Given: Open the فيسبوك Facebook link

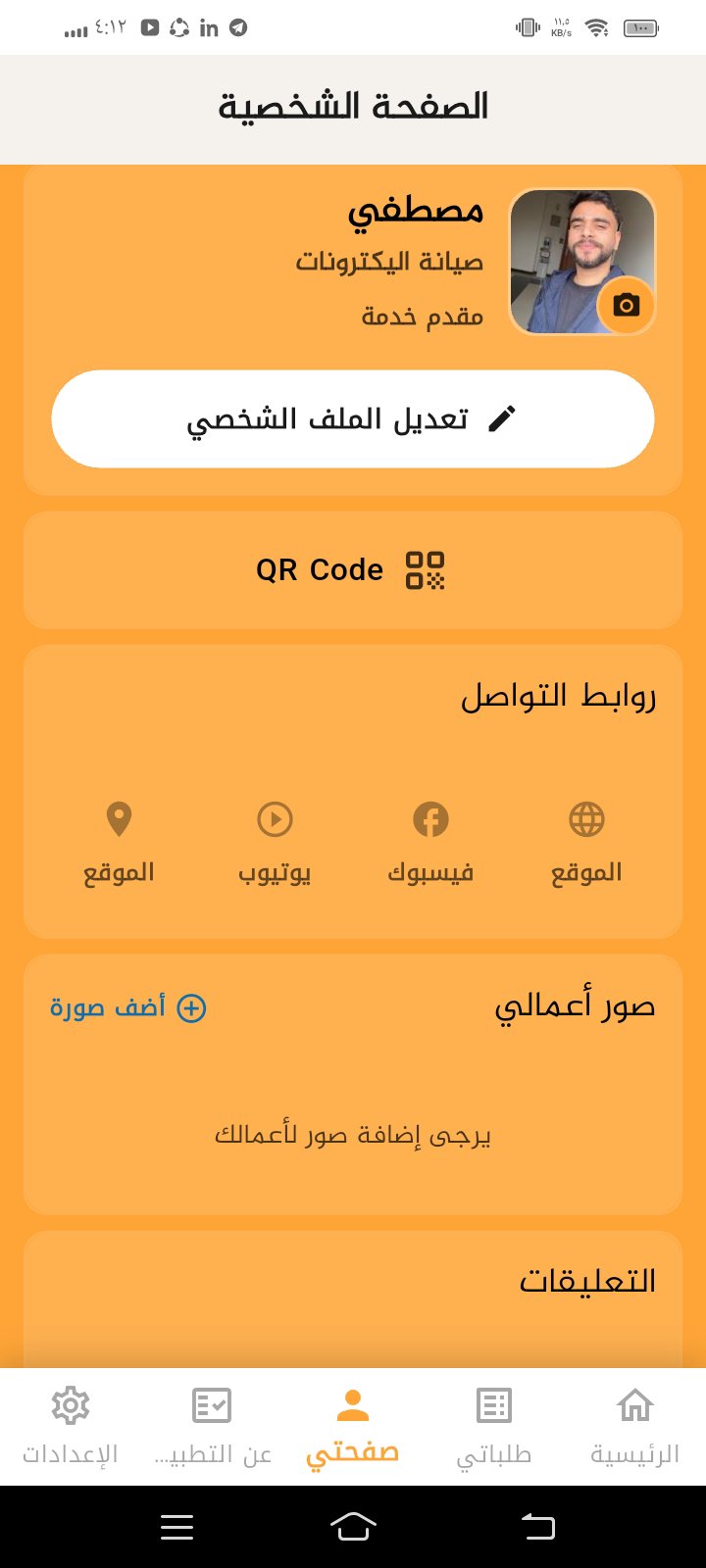Looking at the screenshot, I should coord(430,841).
